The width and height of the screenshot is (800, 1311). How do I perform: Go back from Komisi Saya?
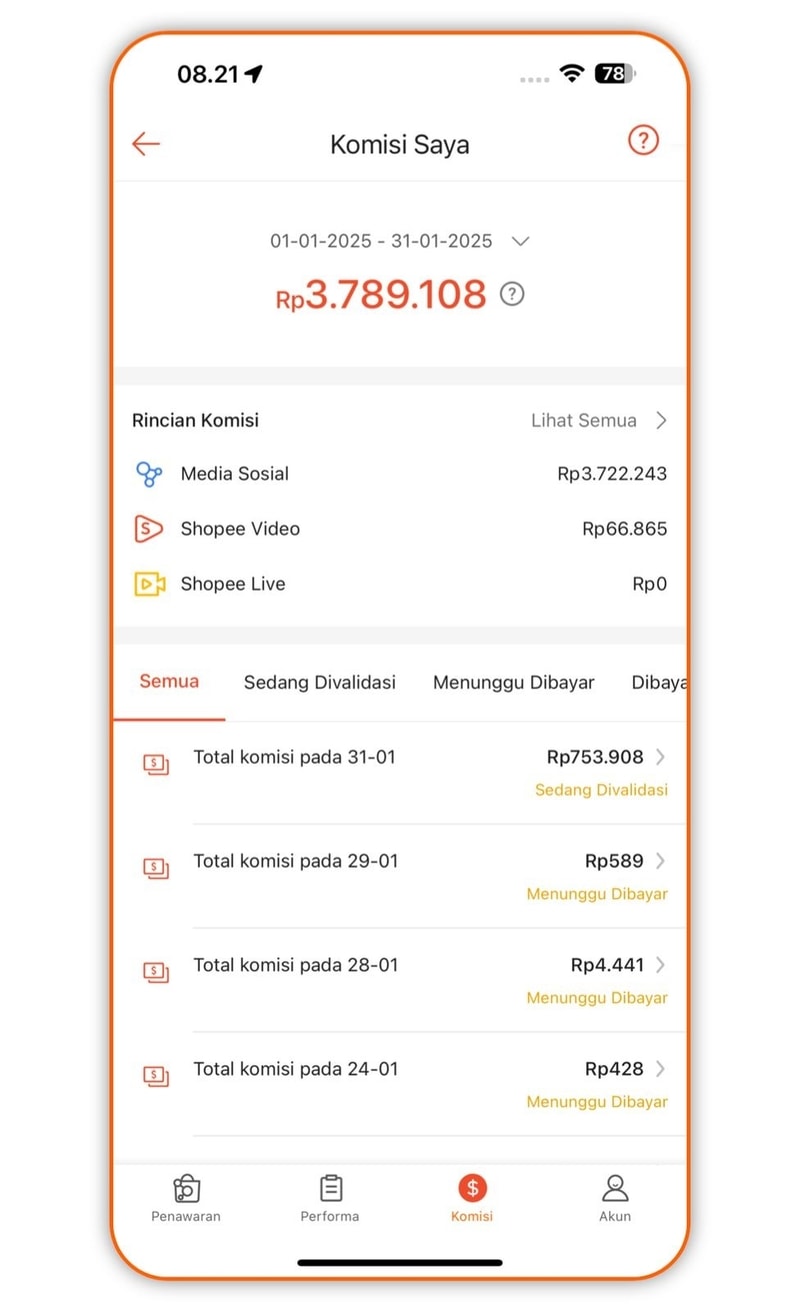(146, 144)
